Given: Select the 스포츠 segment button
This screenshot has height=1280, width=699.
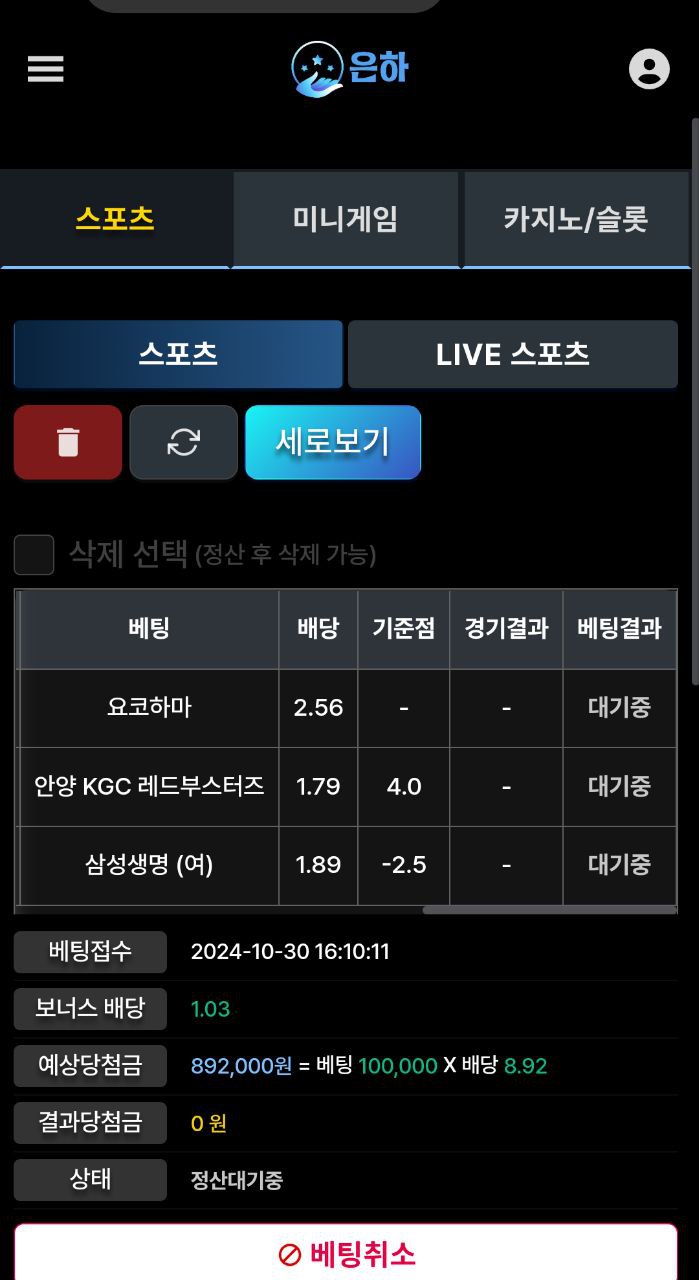Looking at the screenshot, I should 178,354.
